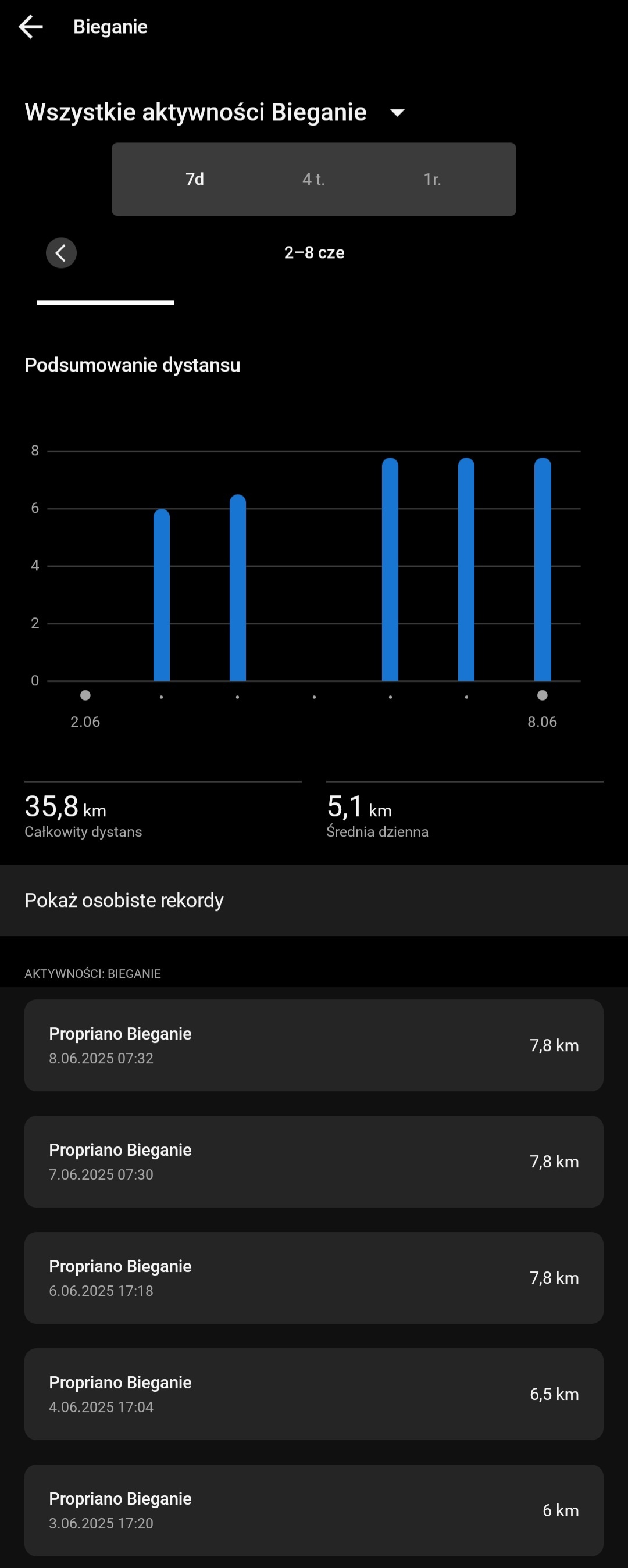This screenshot has height=1568, width=628.
Task: Open the 6 km run from 3.06.2025
Action: tap(314, 1510)
